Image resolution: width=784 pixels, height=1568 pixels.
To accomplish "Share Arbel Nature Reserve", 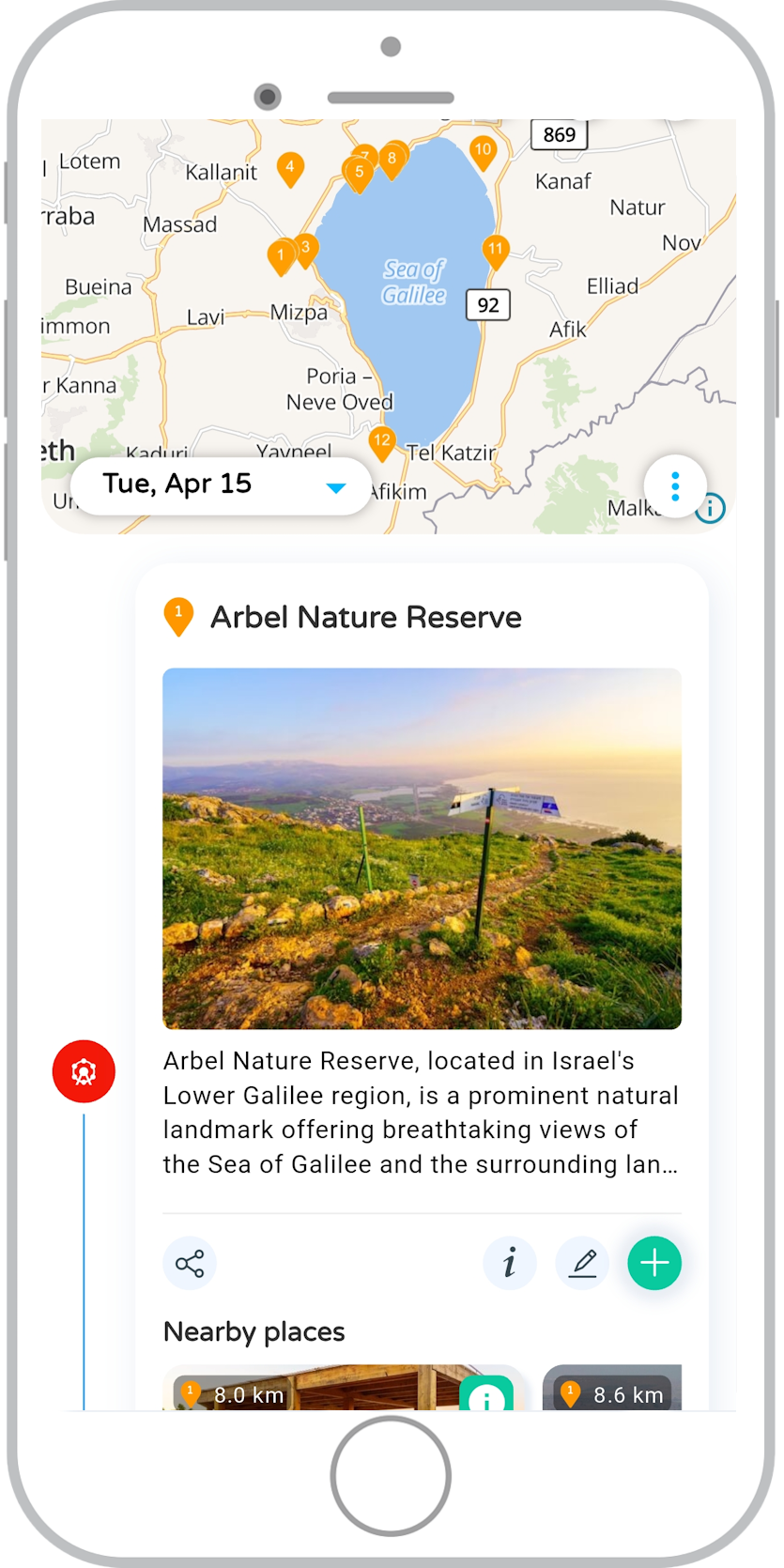I will [x=190, y=1263].
